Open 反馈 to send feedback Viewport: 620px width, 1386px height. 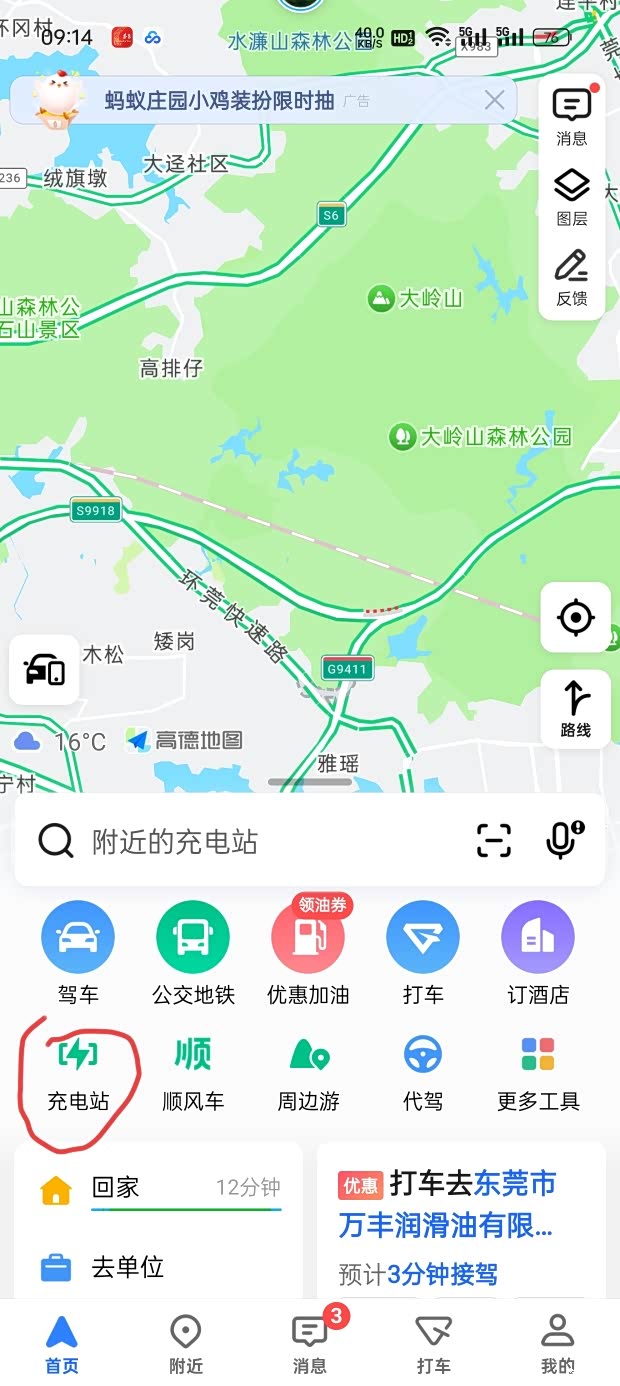tap(572, 277)
